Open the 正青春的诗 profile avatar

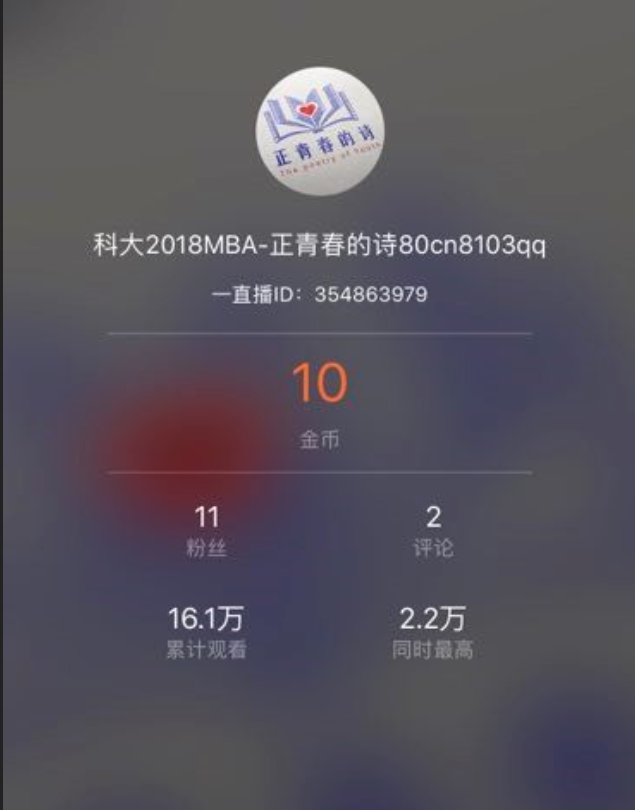320,131
